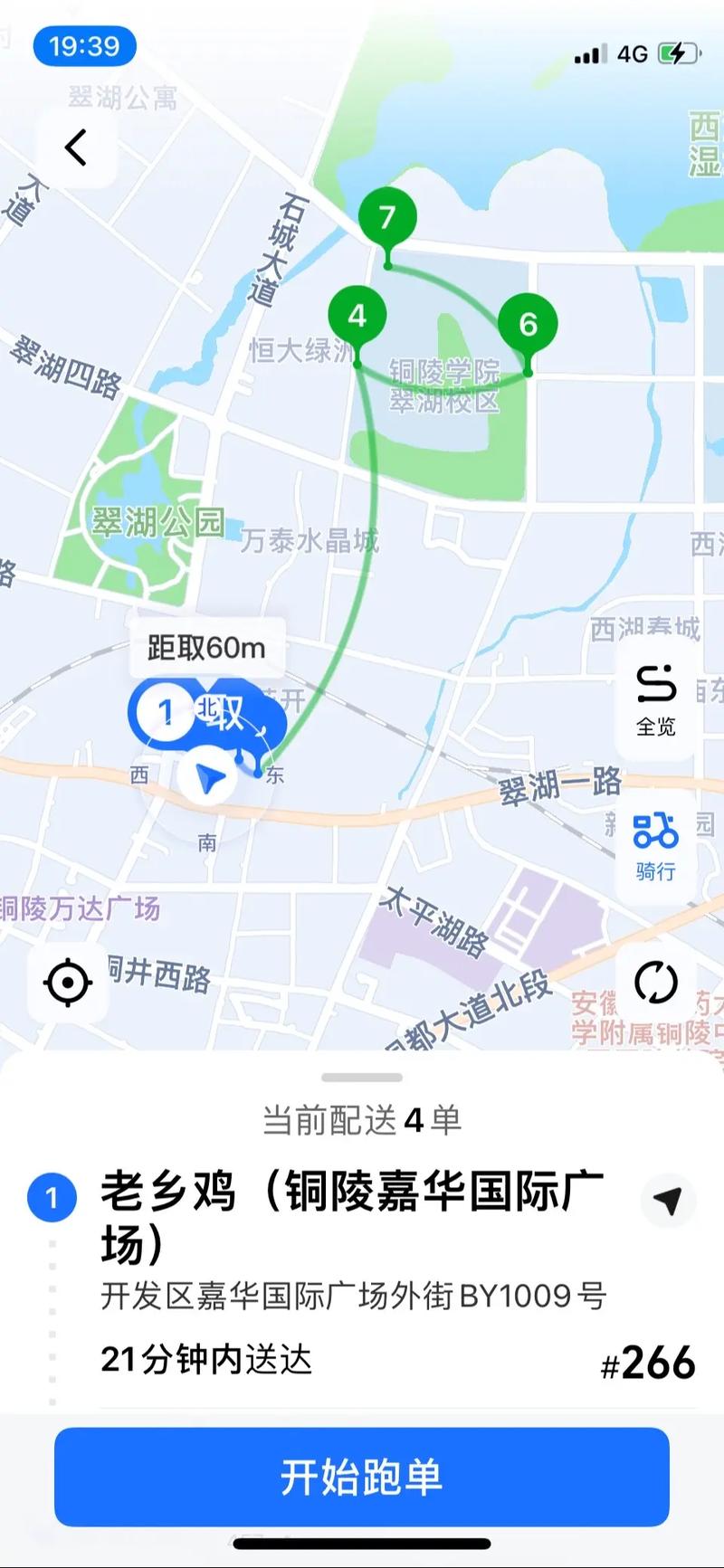Expand the order sheet using its handle
Screen dimensions: 724x1568
point(362,1078)
